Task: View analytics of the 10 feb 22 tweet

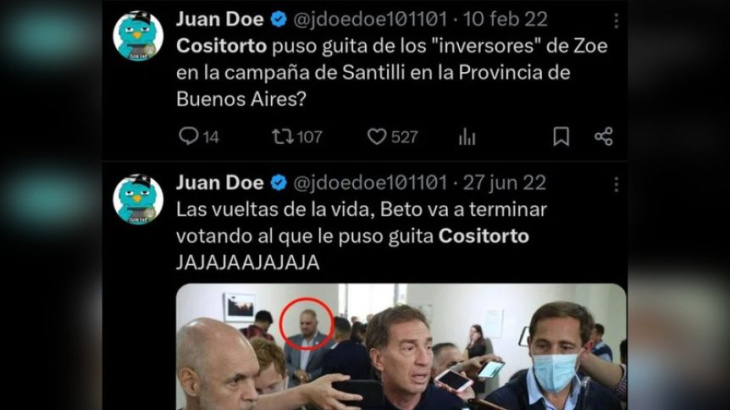Action: 467,136
